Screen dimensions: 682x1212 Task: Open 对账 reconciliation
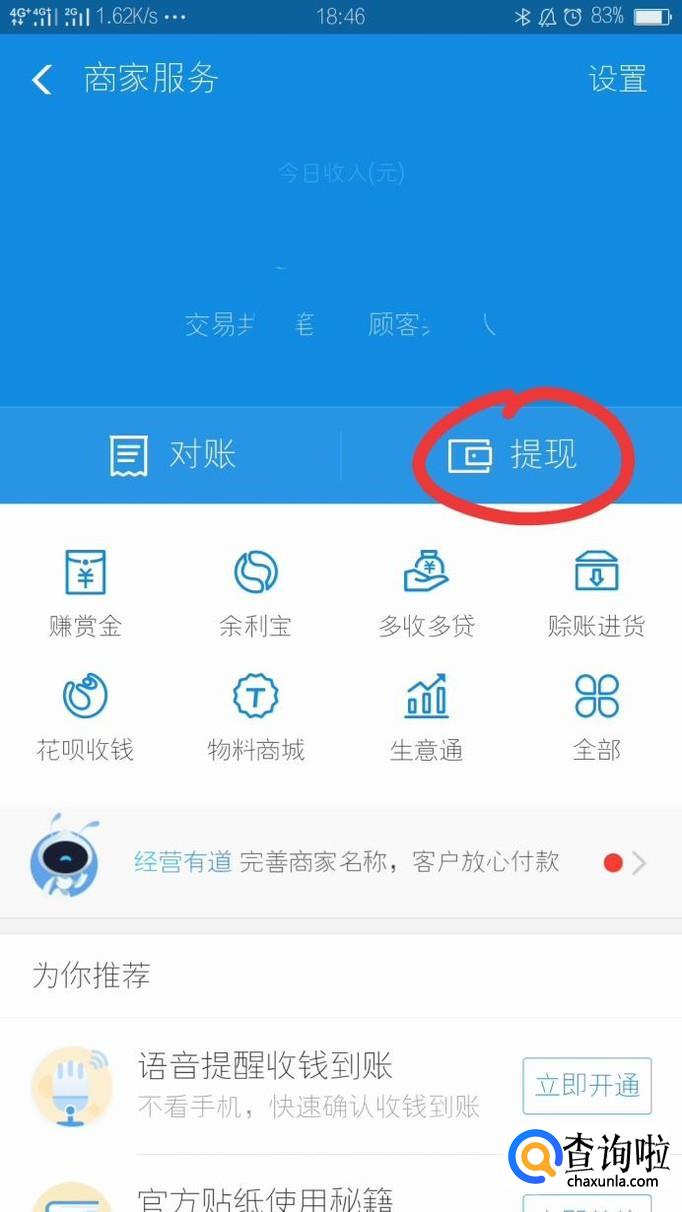(171, 456)
